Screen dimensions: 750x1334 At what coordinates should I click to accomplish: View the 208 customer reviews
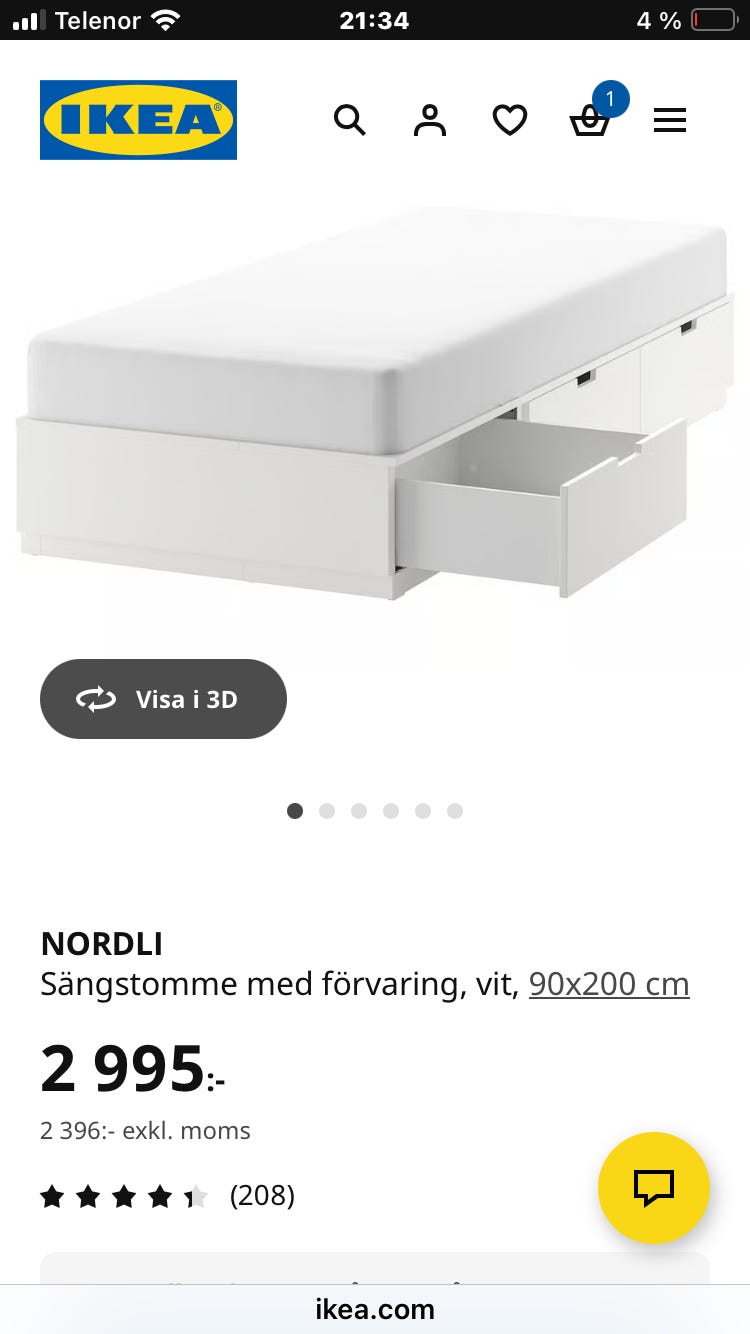pos(167,1195)
